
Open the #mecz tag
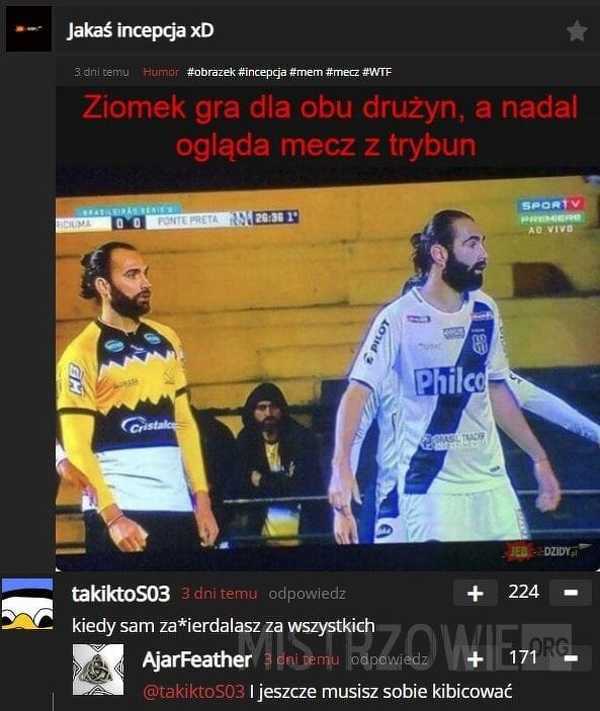(342, 72)
